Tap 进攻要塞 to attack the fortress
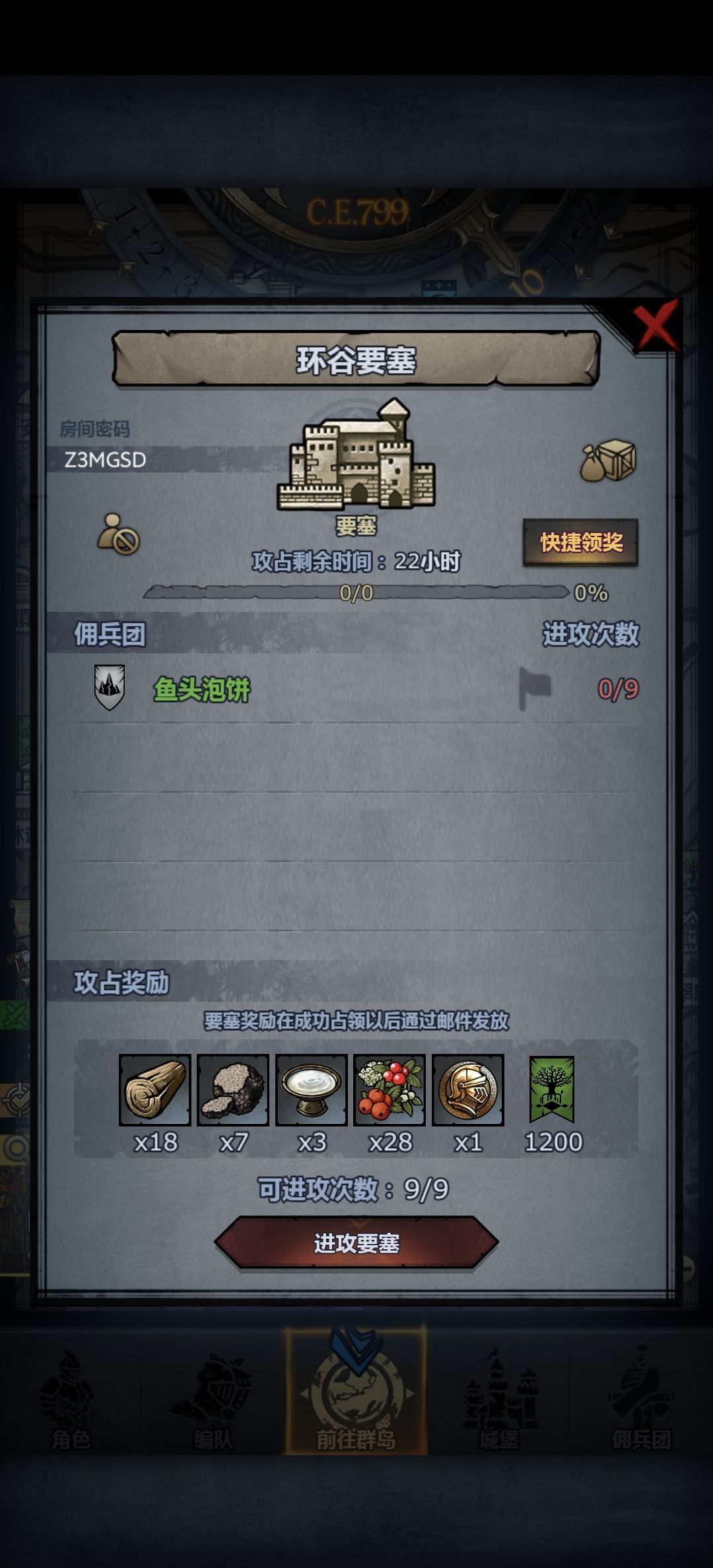 point(356,1243)
